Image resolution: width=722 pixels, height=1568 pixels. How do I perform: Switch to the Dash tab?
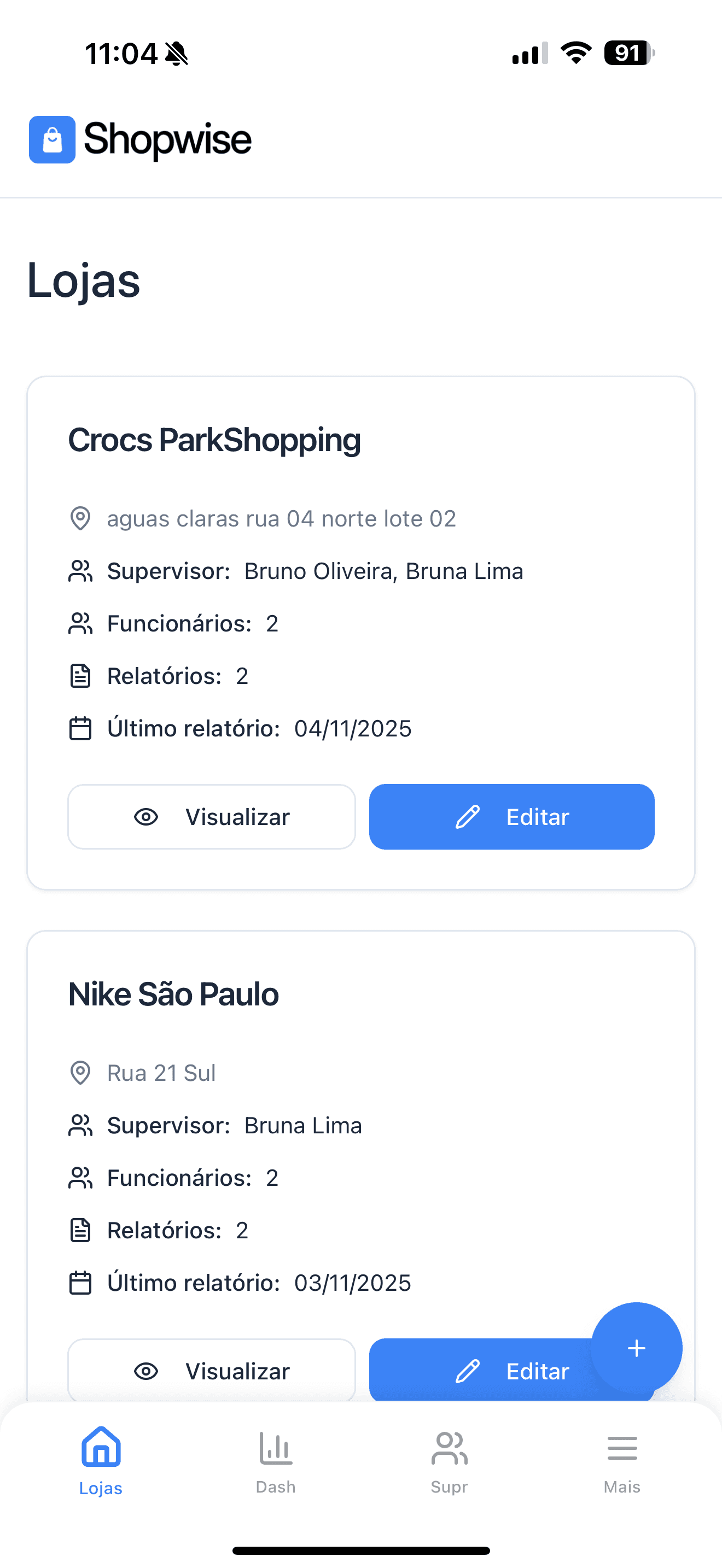point(276,1461)
